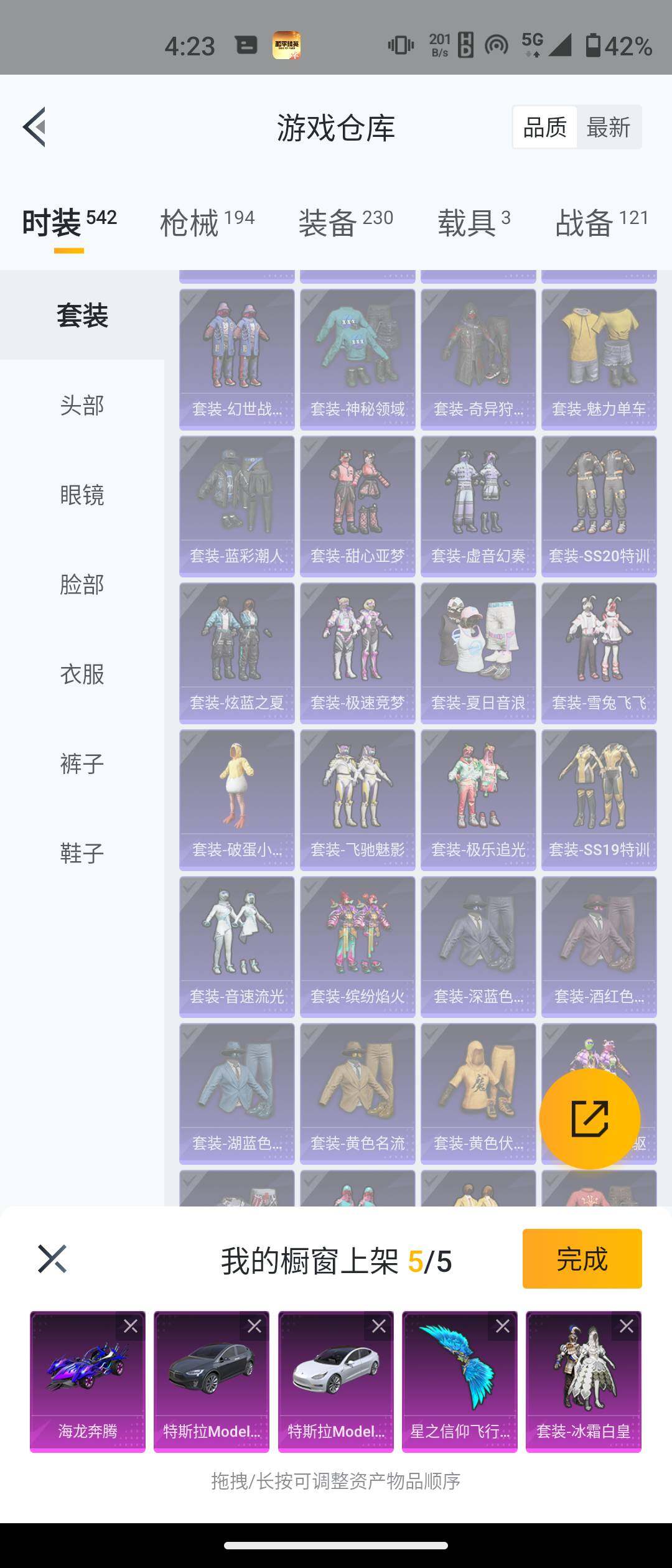
Task: Close the 我的橱窗上架 panel
Action: tap(52, 1259)
